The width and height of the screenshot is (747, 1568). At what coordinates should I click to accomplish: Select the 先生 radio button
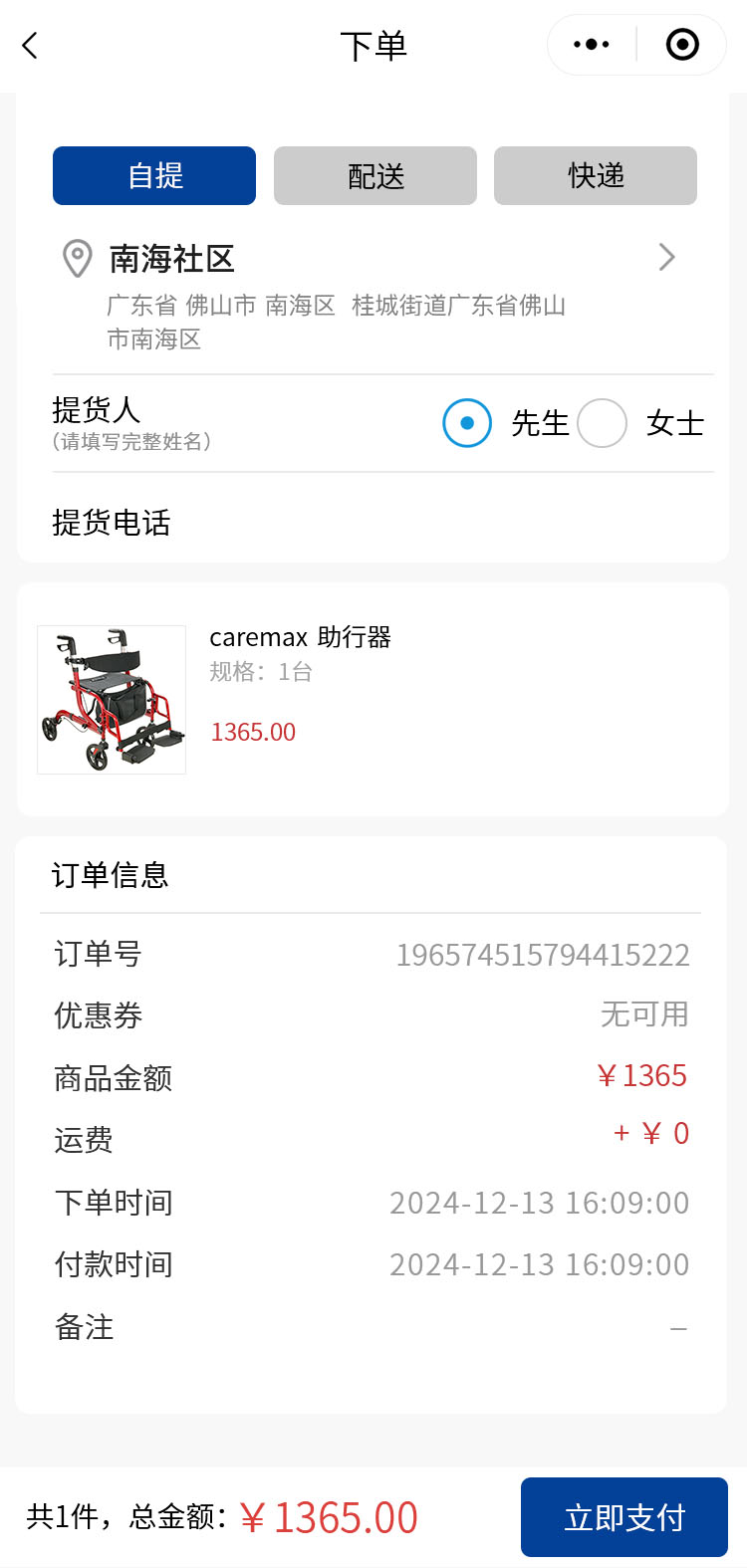coord(467,423)
